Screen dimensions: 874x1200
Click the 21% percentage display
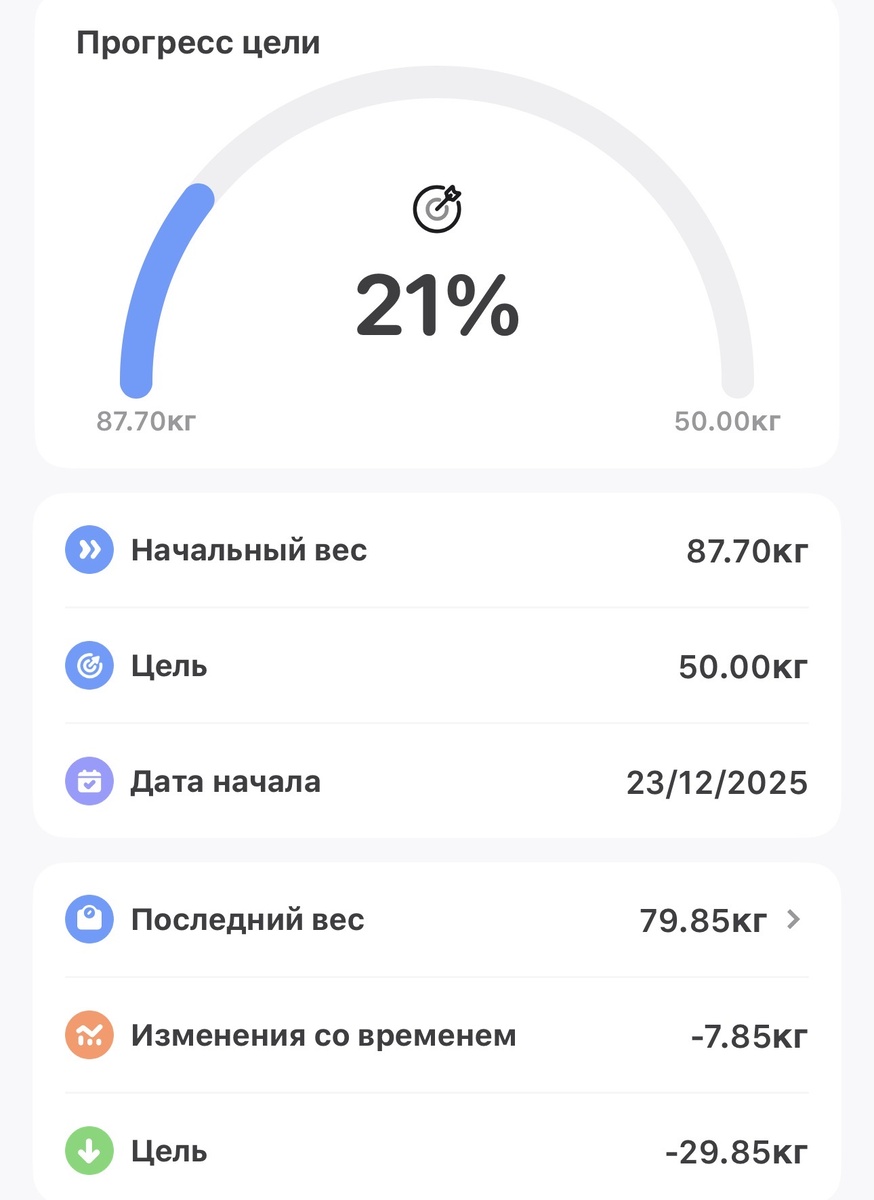pos(437,308)
